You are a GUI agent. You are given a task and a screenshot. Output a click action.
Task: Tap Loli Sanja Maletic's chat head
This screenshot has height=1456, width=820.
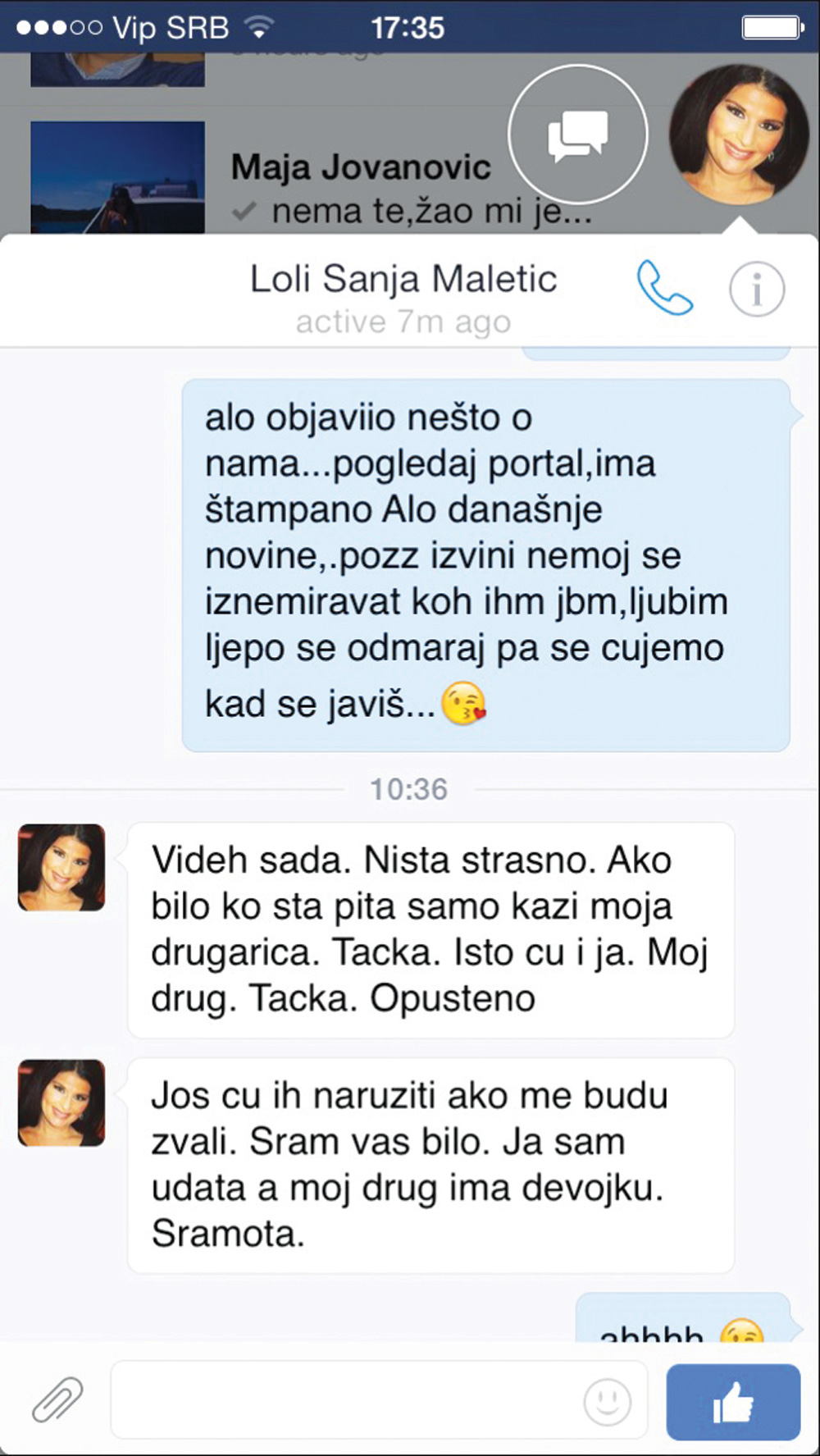click(738, 135)
